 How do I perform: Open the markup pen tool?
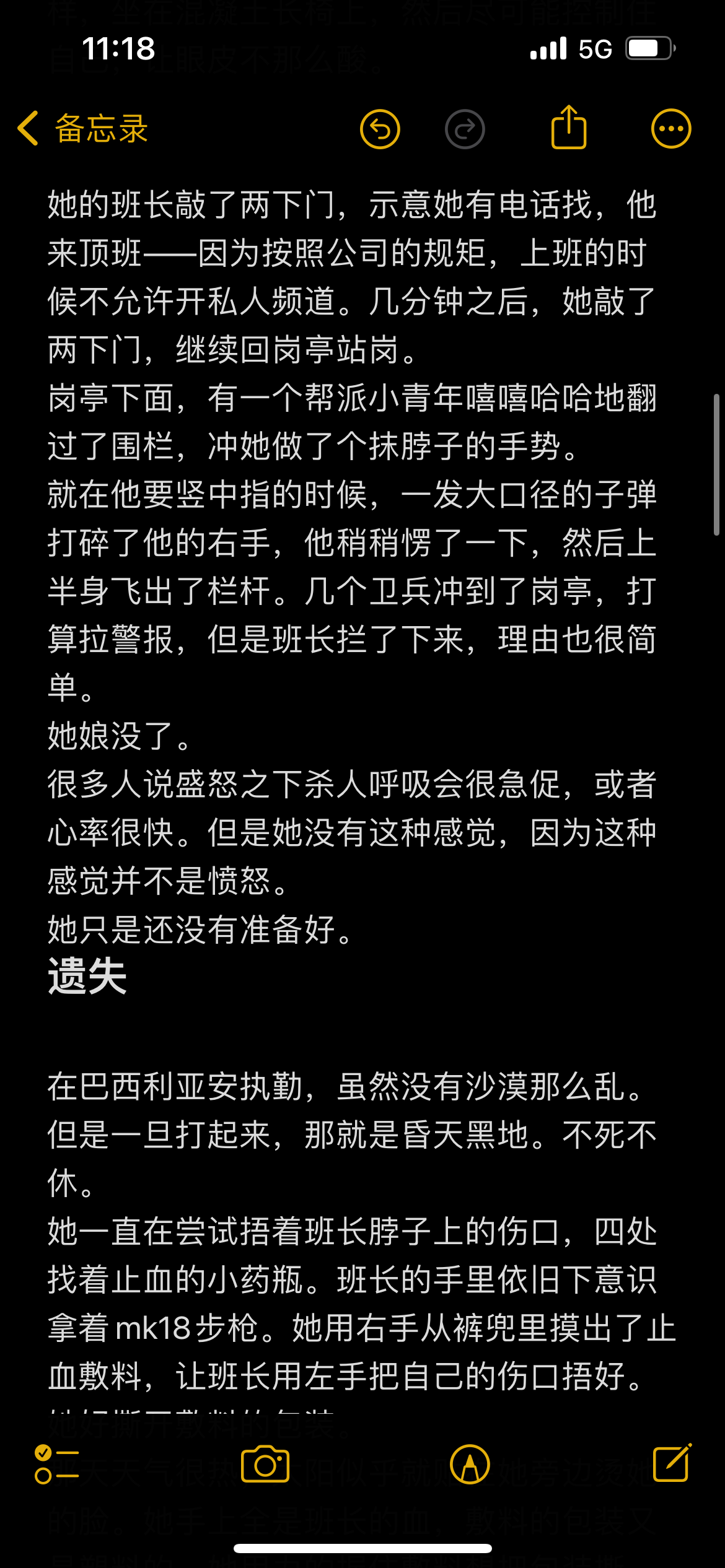(470, 1464)
